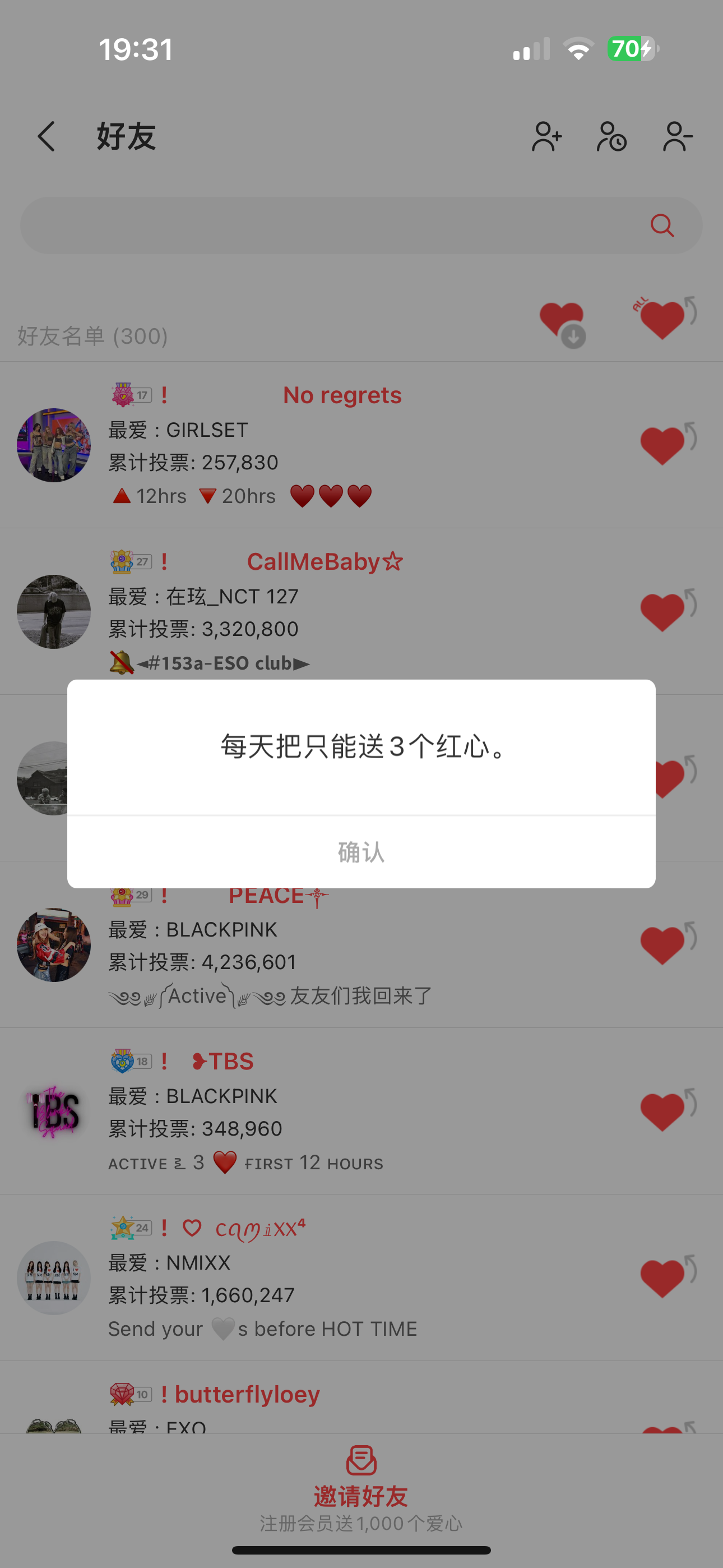723x1568 pixels.
Task: Tap the 邀请好友 invite icon
Action: point(361,1459)
